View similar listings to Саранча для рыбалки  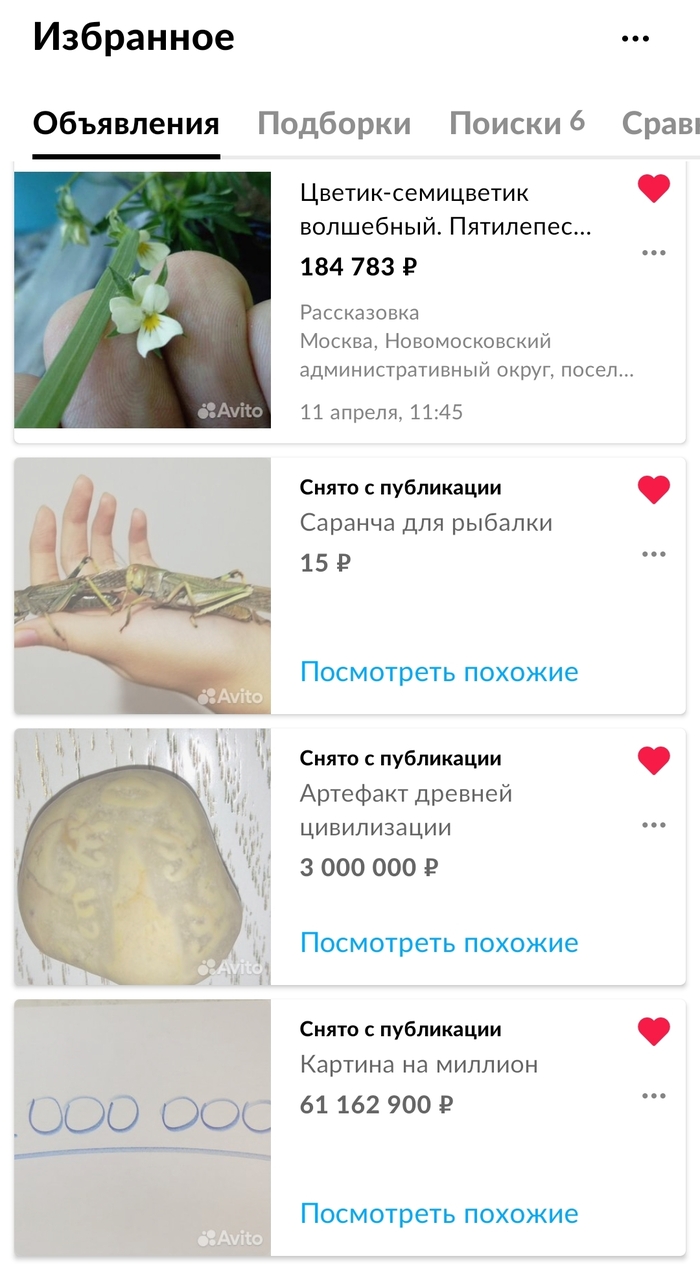coord(439,672)
